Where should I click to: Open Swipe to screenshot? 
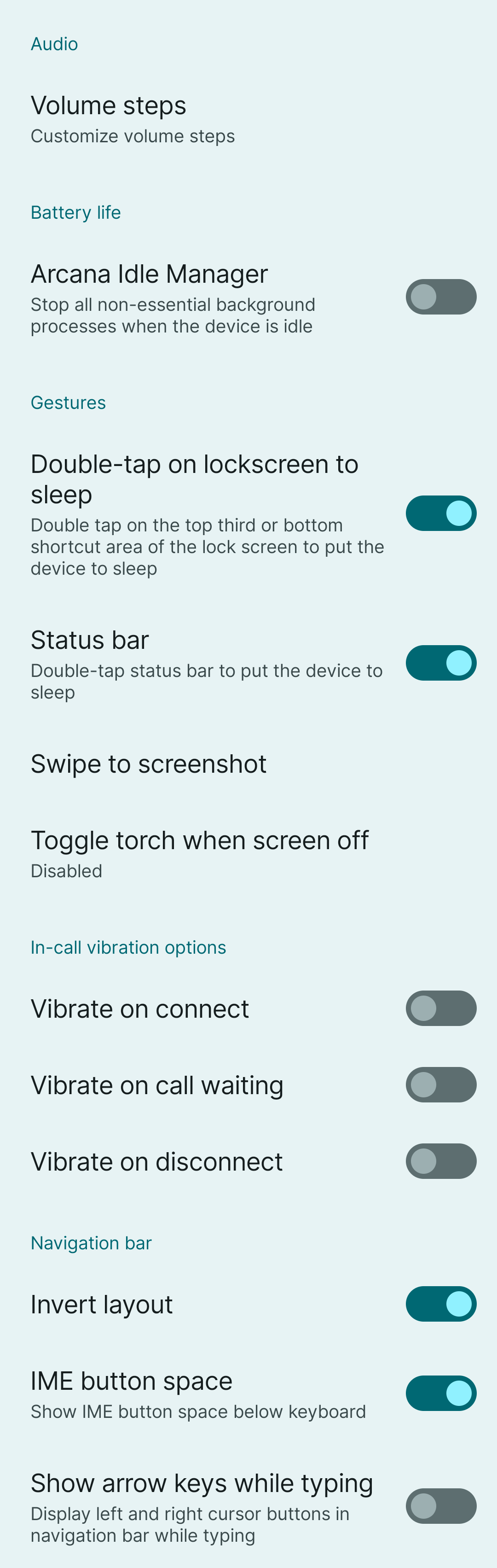(x=149, y=764)
